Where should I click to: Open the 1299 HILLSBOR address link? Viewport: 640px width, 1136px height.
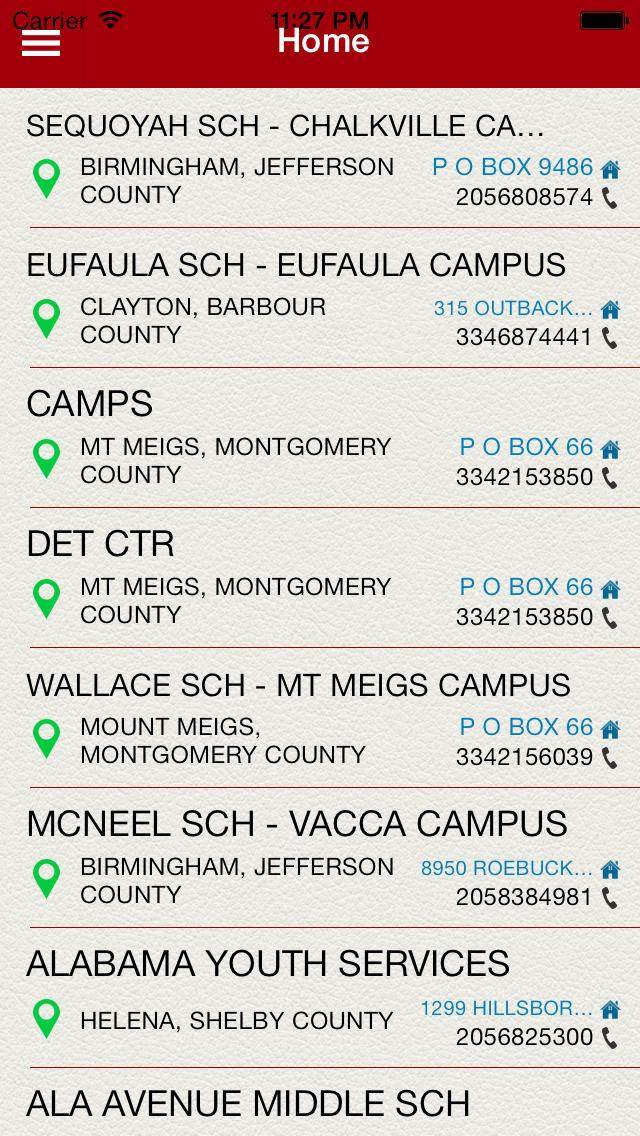click(x=507, y=1008)
